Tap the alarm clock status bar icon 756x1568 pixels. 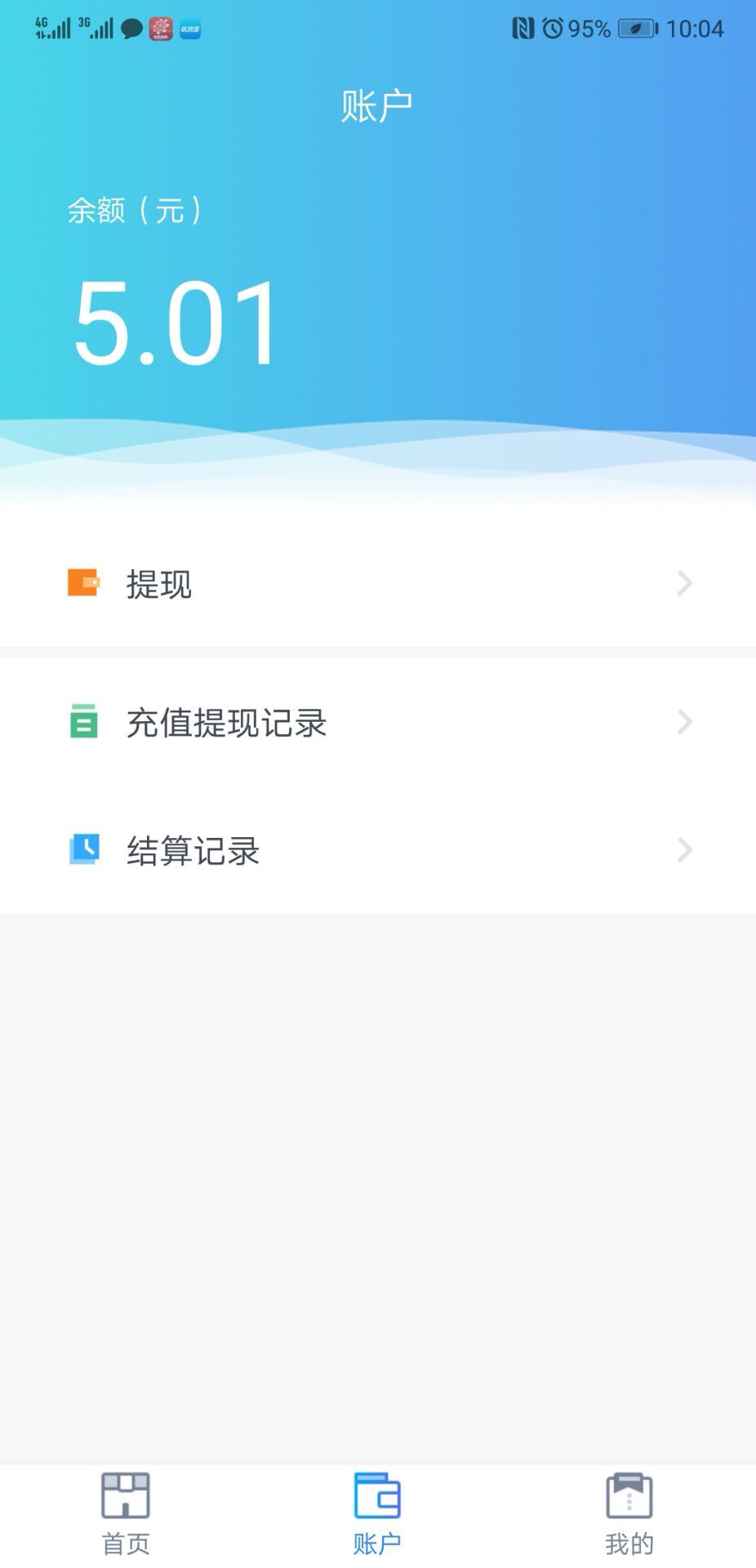(554, 28)
